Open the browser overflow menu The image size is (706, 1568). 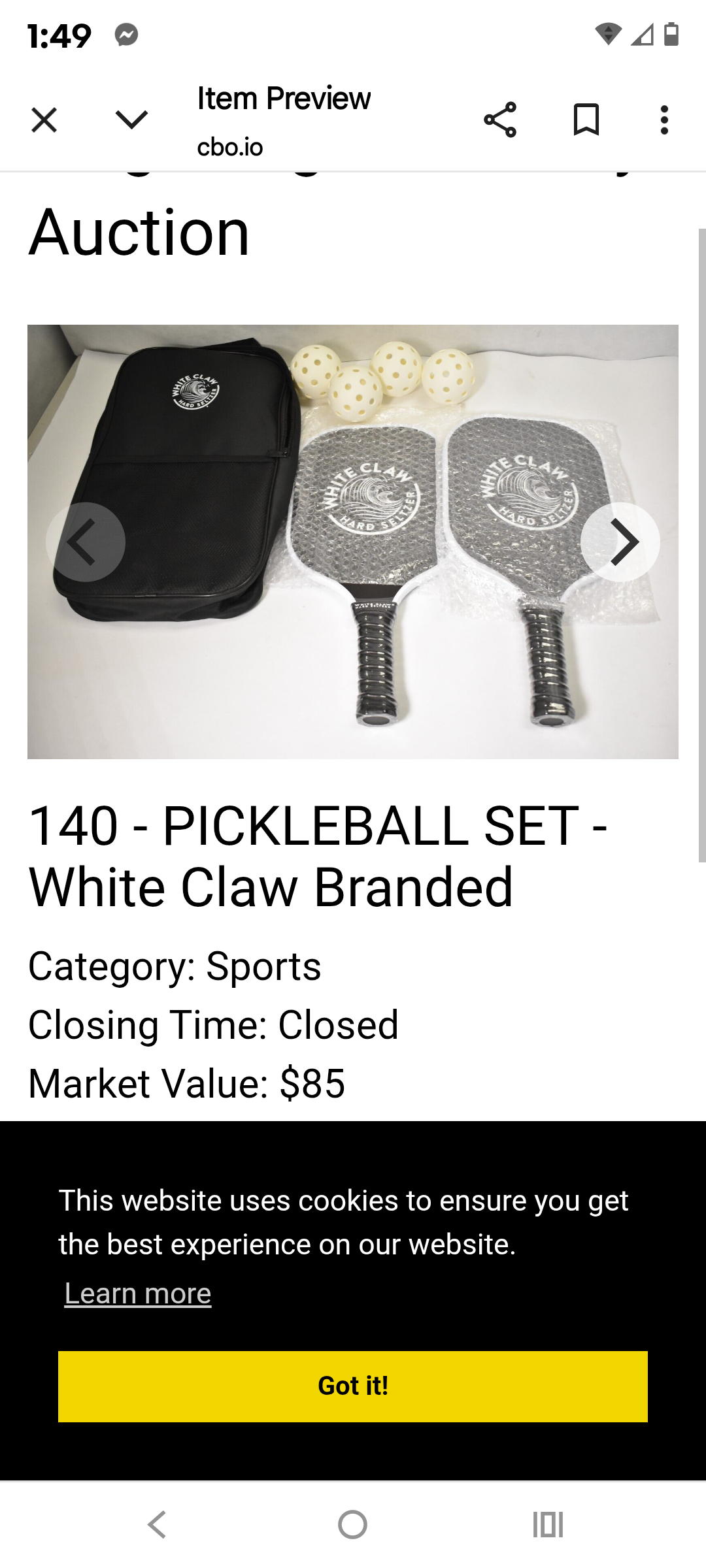(x=664, y=120)
